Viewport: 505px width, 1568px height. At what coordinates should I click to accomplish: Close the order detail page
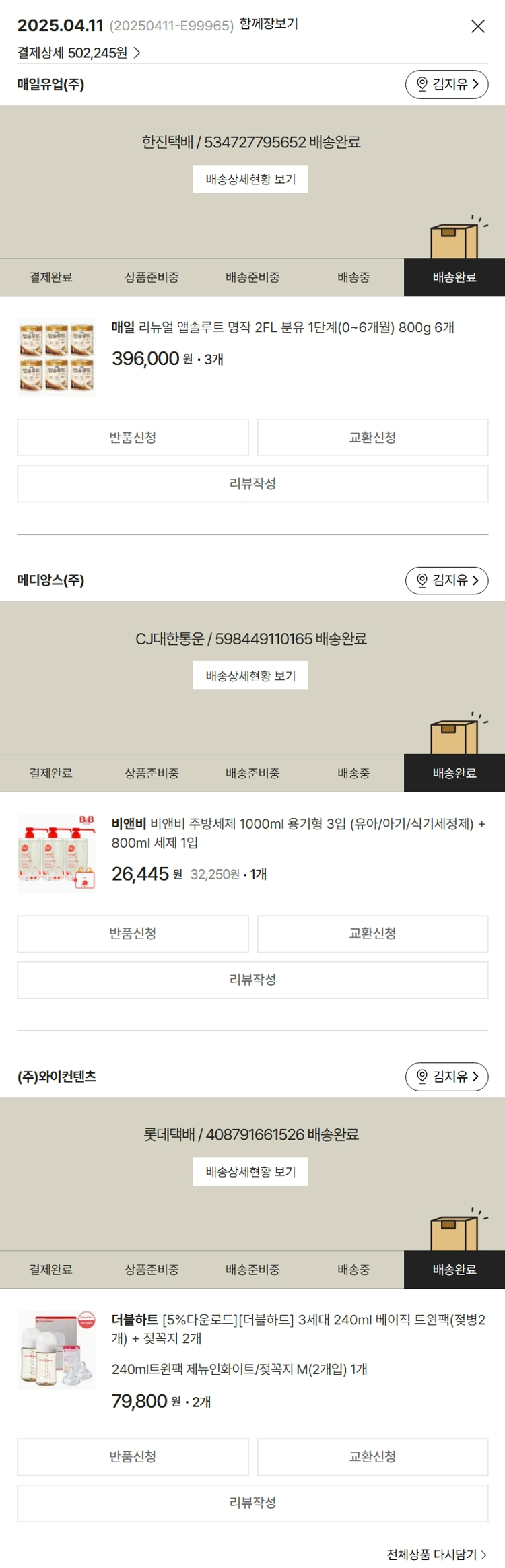click(477, 26)
